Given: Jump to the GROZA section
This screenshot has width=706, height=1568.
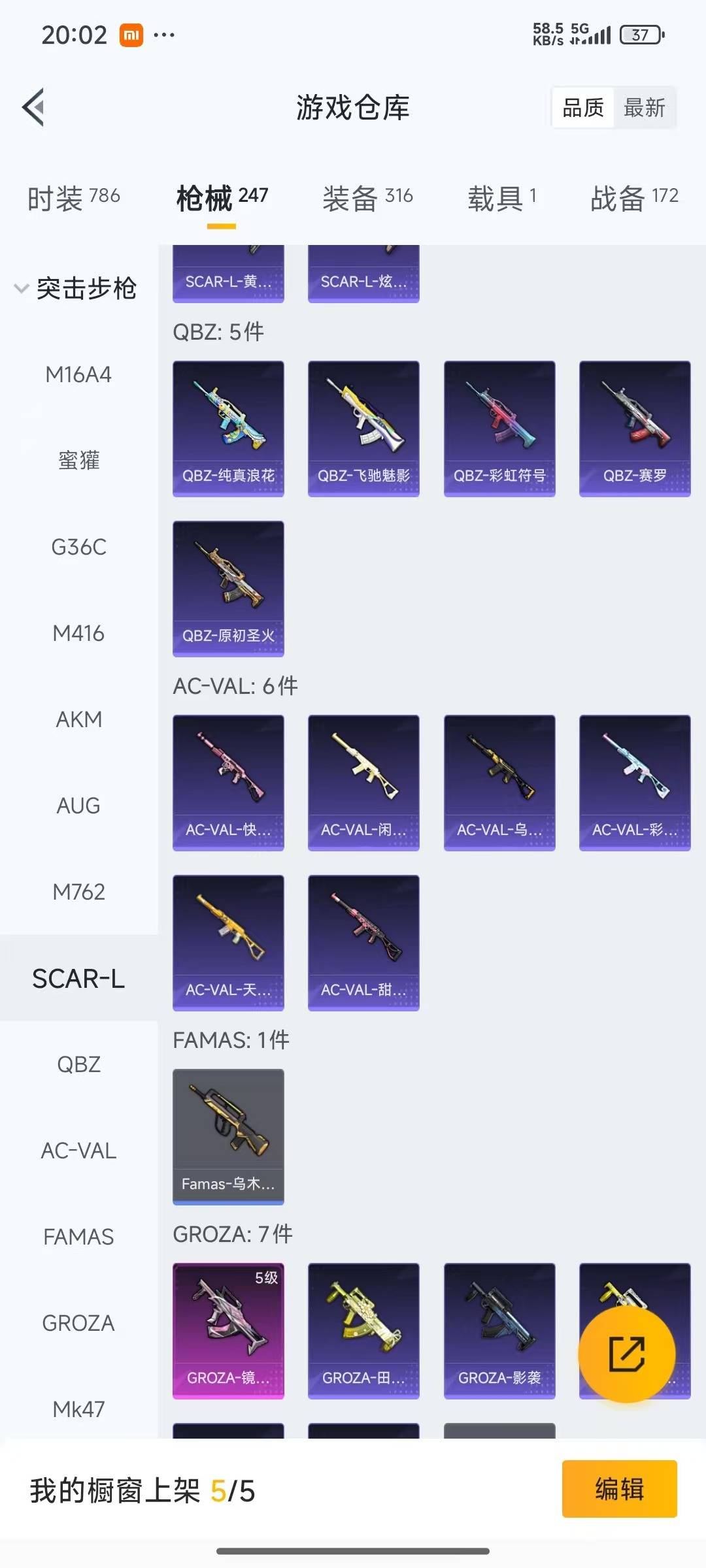Looking at the screenshot, I should [78, 1323].
